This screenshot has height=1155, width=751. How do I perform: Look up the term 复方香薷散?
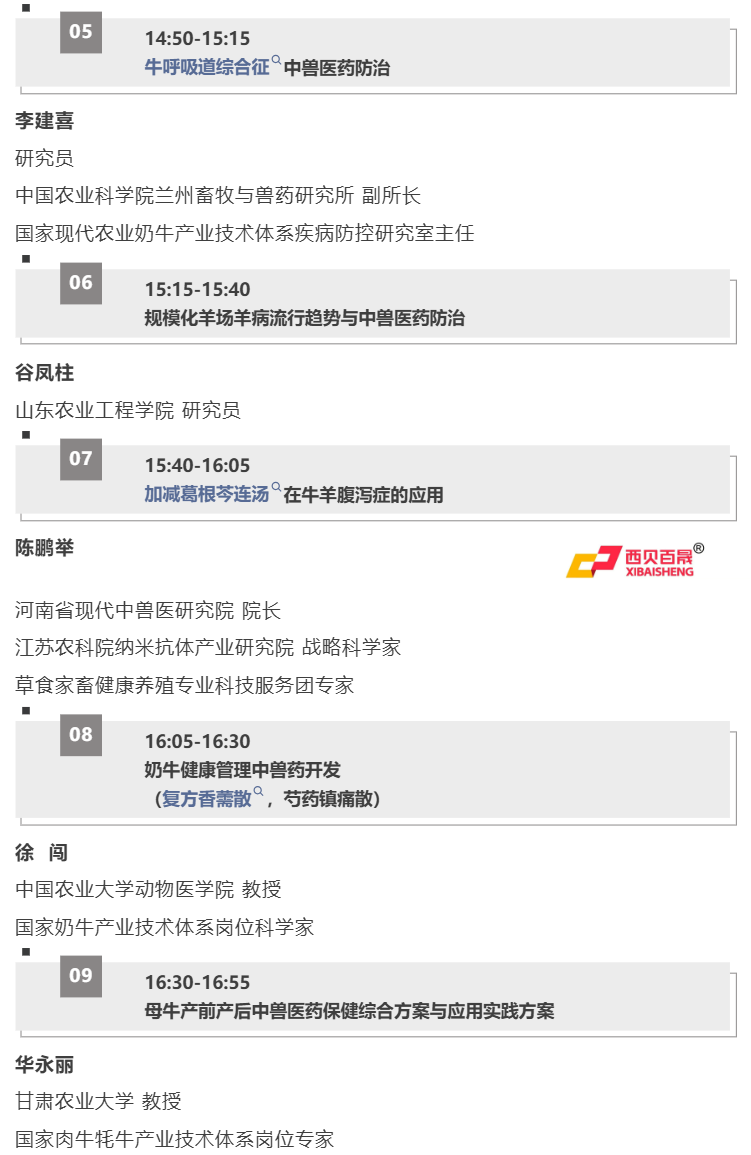click(208, 799)
